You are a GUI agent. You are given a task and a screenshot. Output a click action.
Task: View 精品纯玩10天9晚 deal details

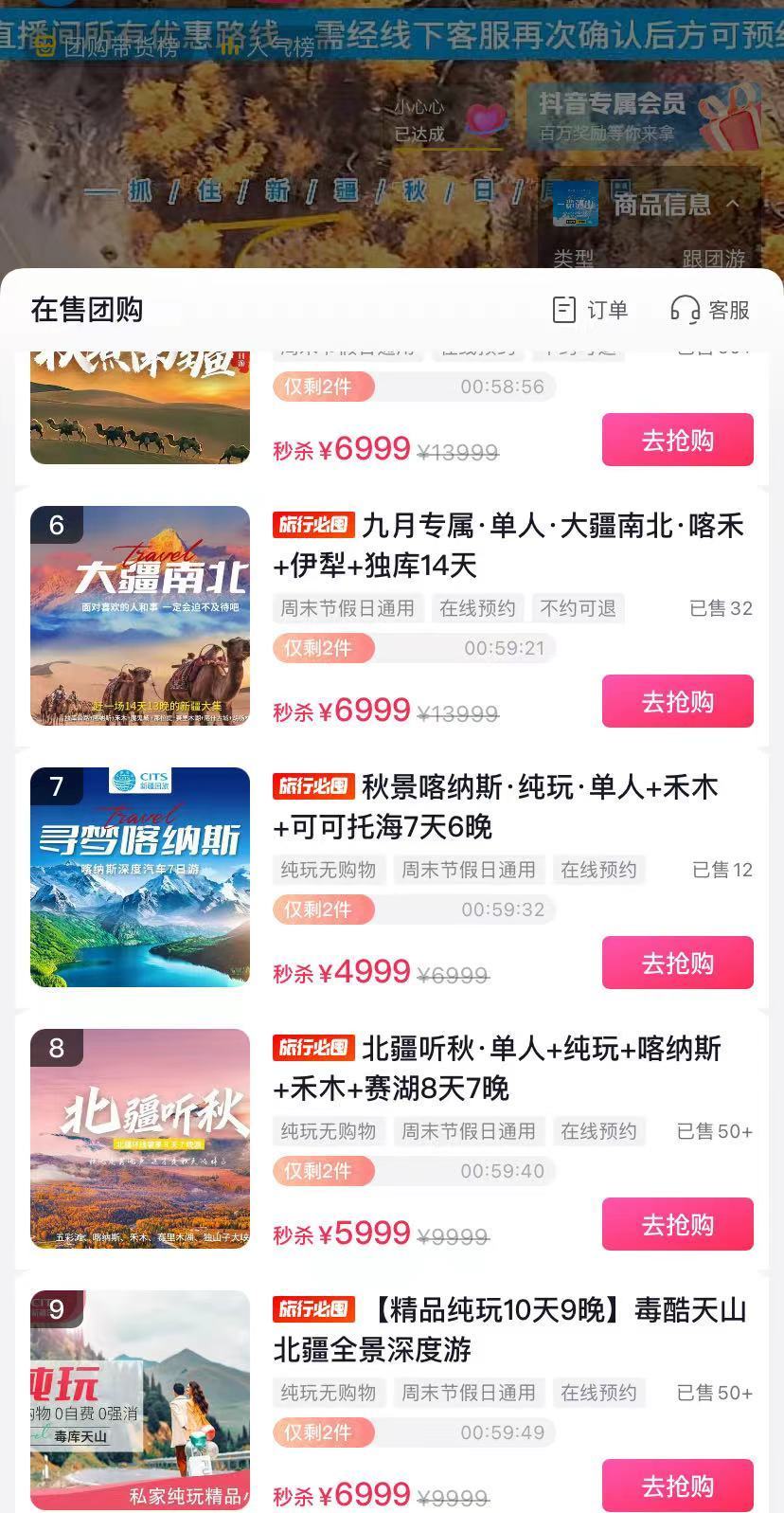tap(511, 1330)
